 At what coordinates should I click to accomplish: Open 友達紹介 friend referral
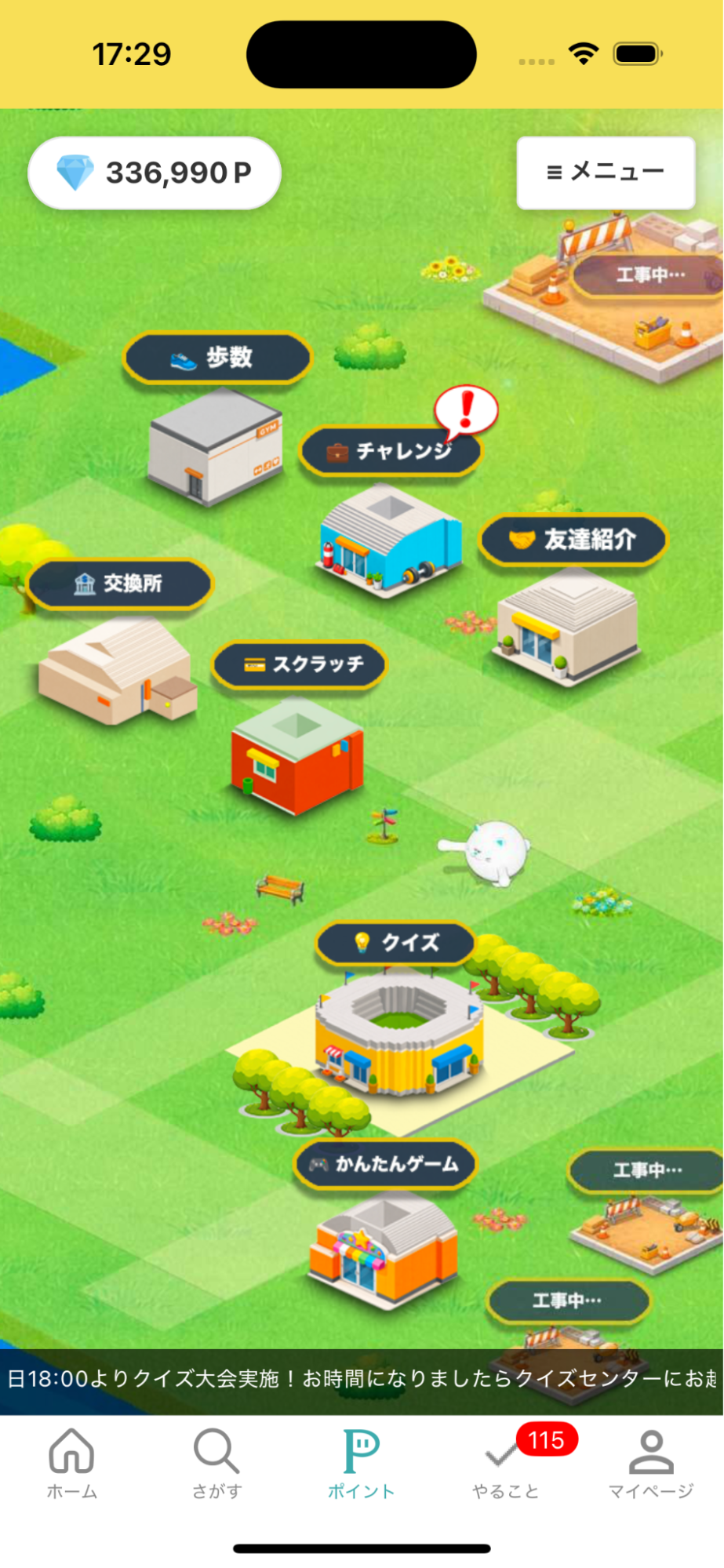point(573,540)
